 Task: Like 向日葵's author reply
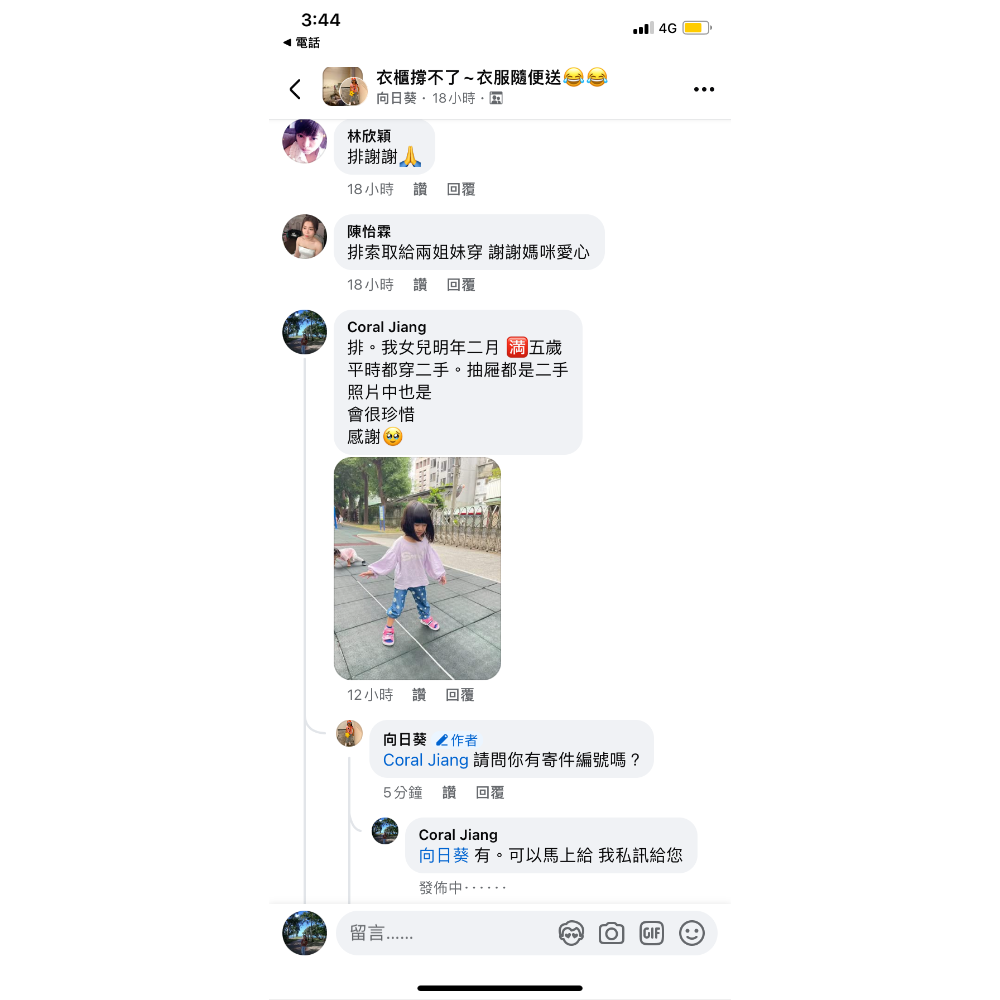449,793
